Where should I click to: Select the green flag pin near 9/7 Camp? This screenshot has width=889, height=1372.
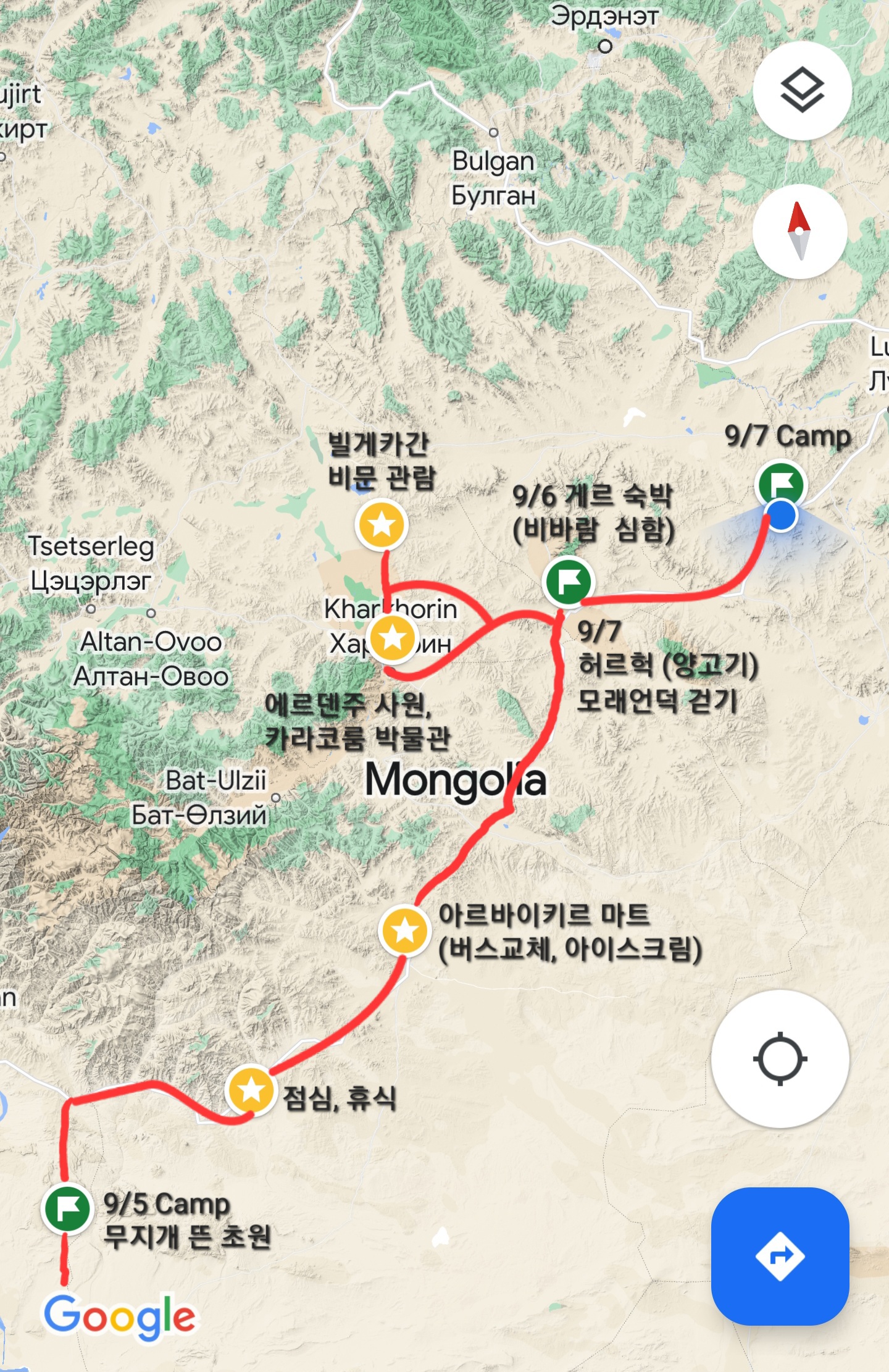781,482
